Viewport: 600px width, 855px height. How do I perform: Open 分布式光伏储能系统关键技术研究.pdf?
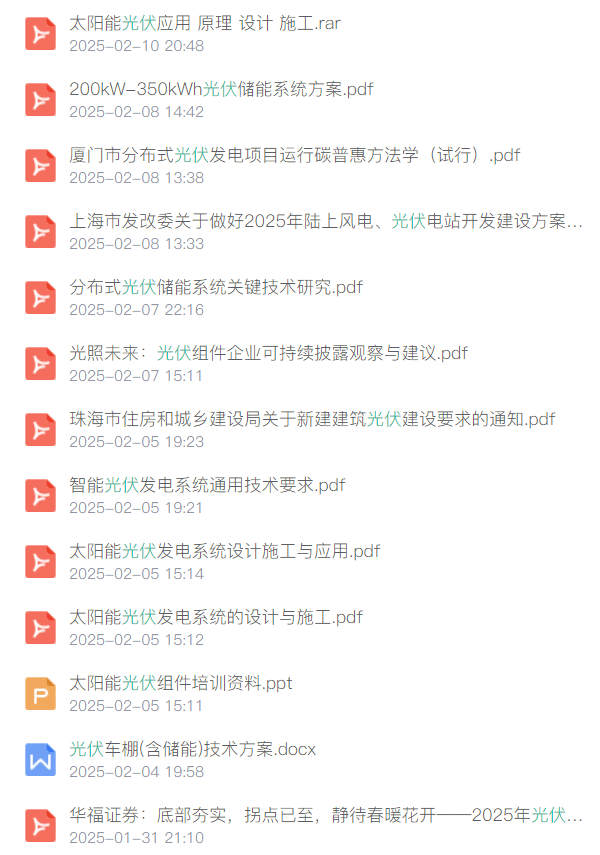pyautogui.click(x=216, y=288)
